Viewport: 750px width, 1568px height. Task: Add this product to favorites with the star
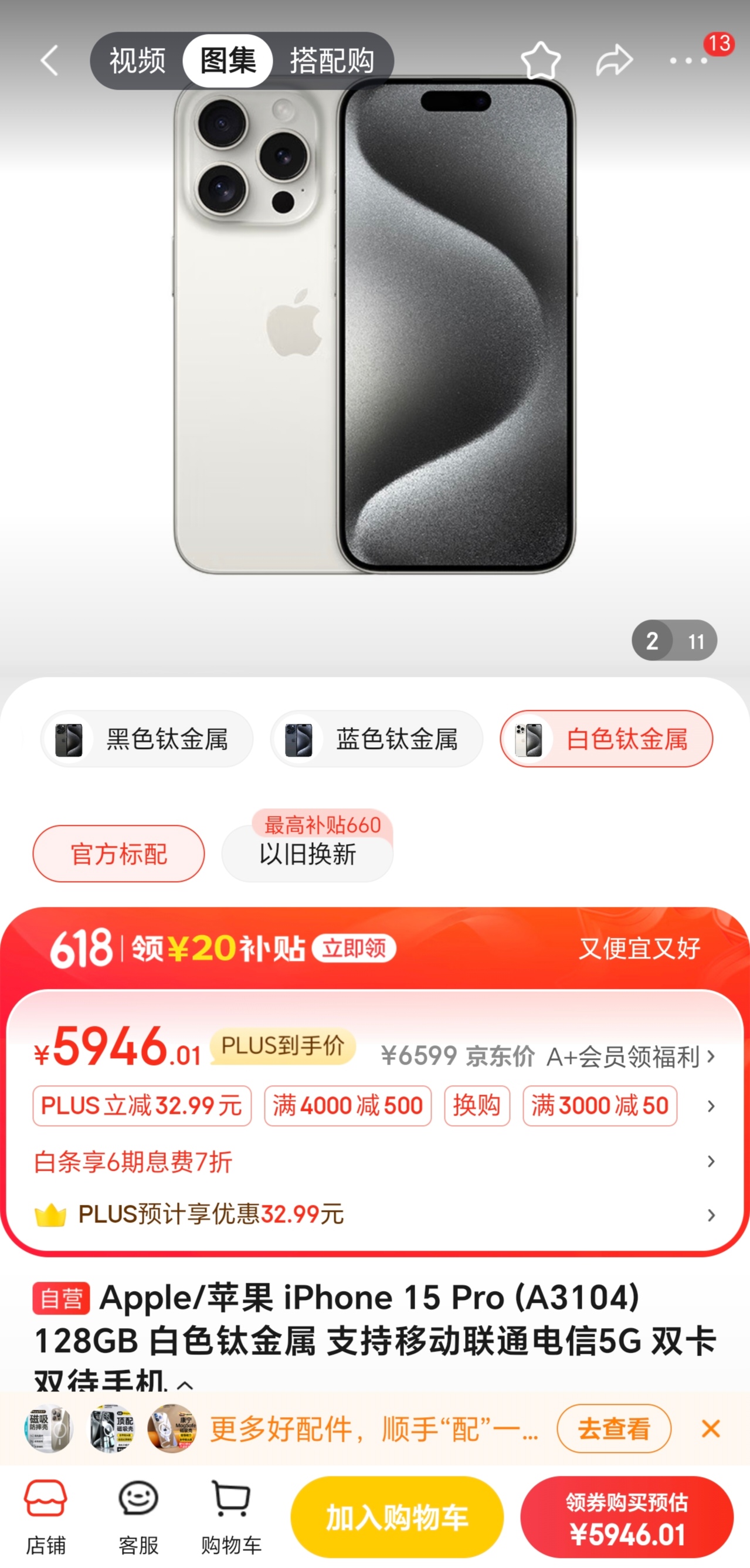[540, 60]
